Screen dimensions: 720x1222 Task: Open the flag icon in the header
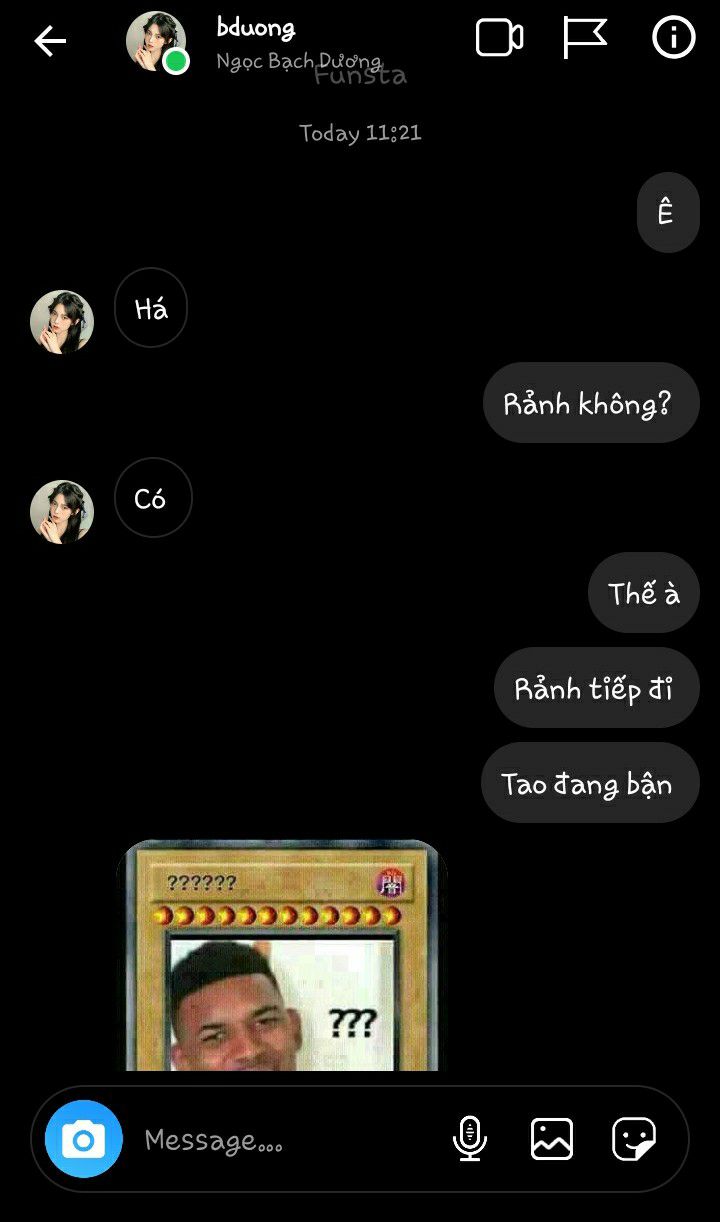point(585,39)
